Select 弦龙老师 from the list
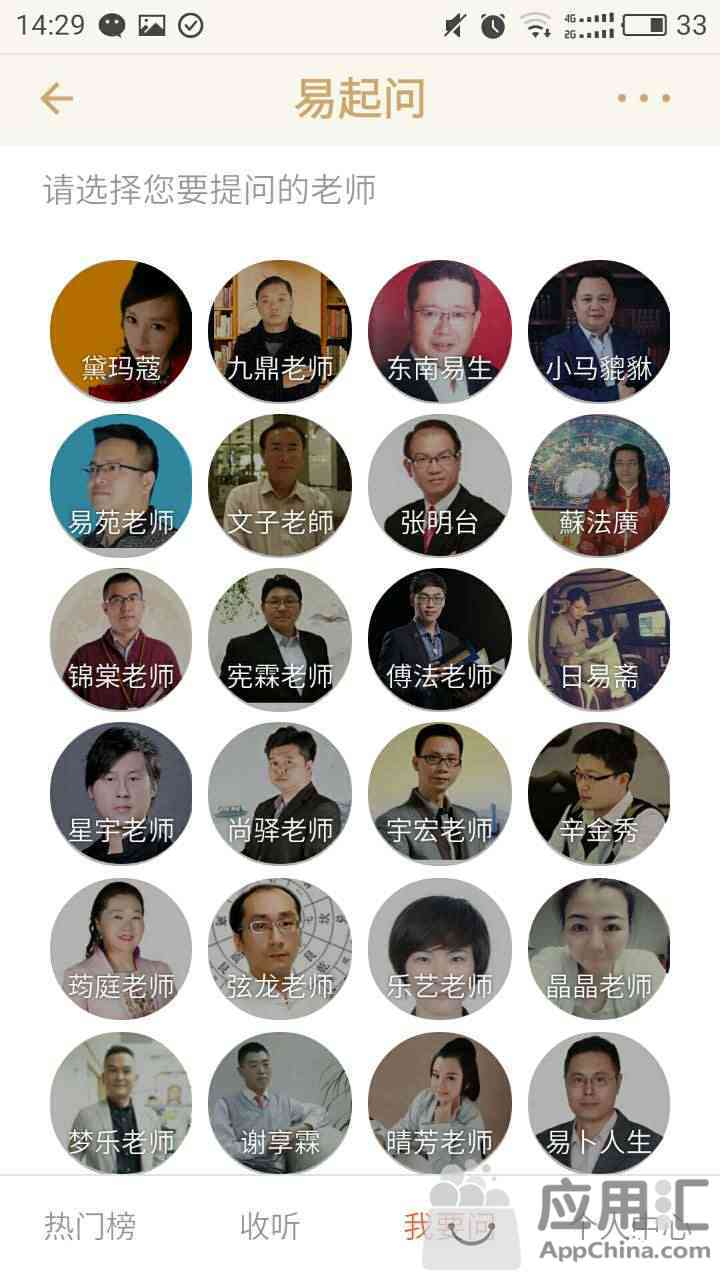 [280, 949]
